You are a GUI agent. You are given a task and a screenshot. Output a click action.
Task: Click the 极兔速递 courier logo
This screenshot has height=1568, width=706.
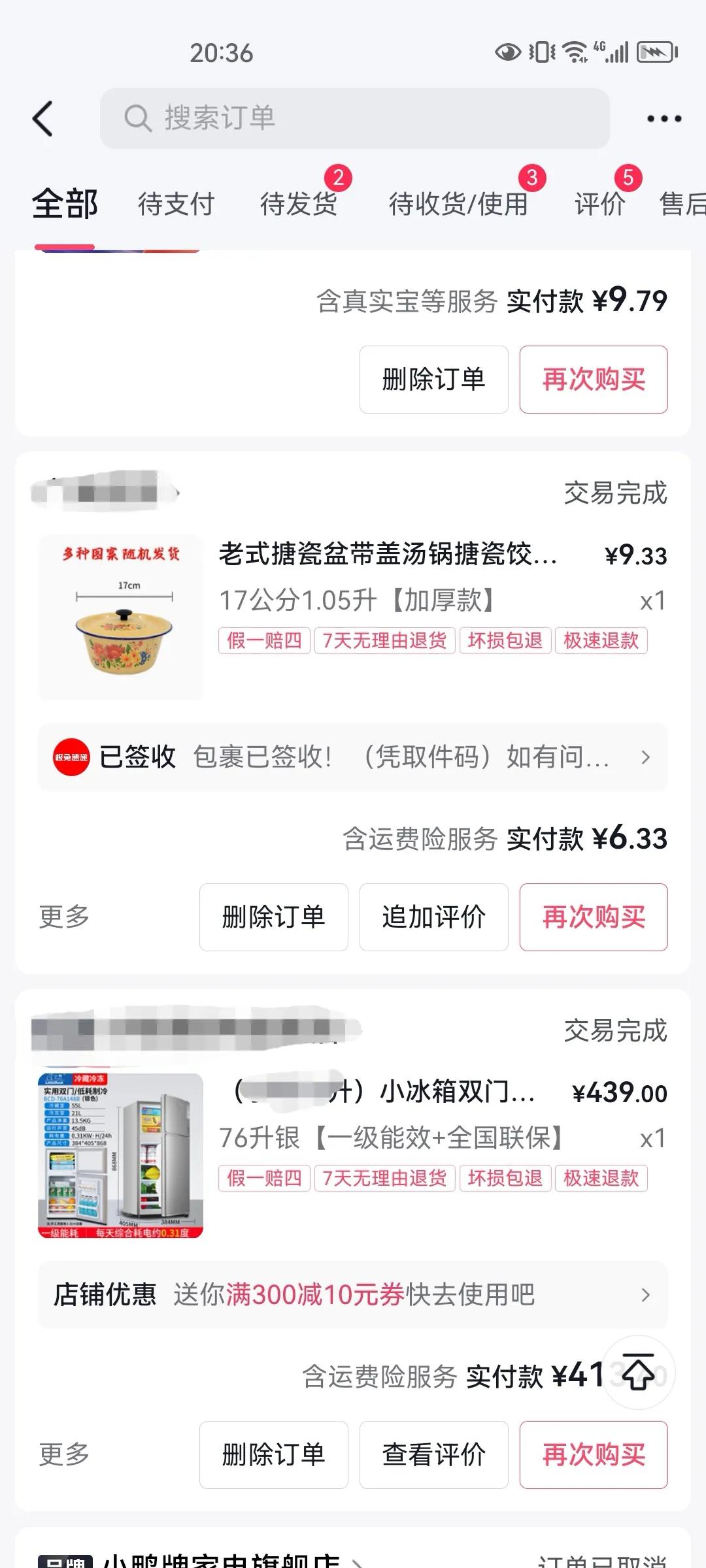(x=72, y=758)
